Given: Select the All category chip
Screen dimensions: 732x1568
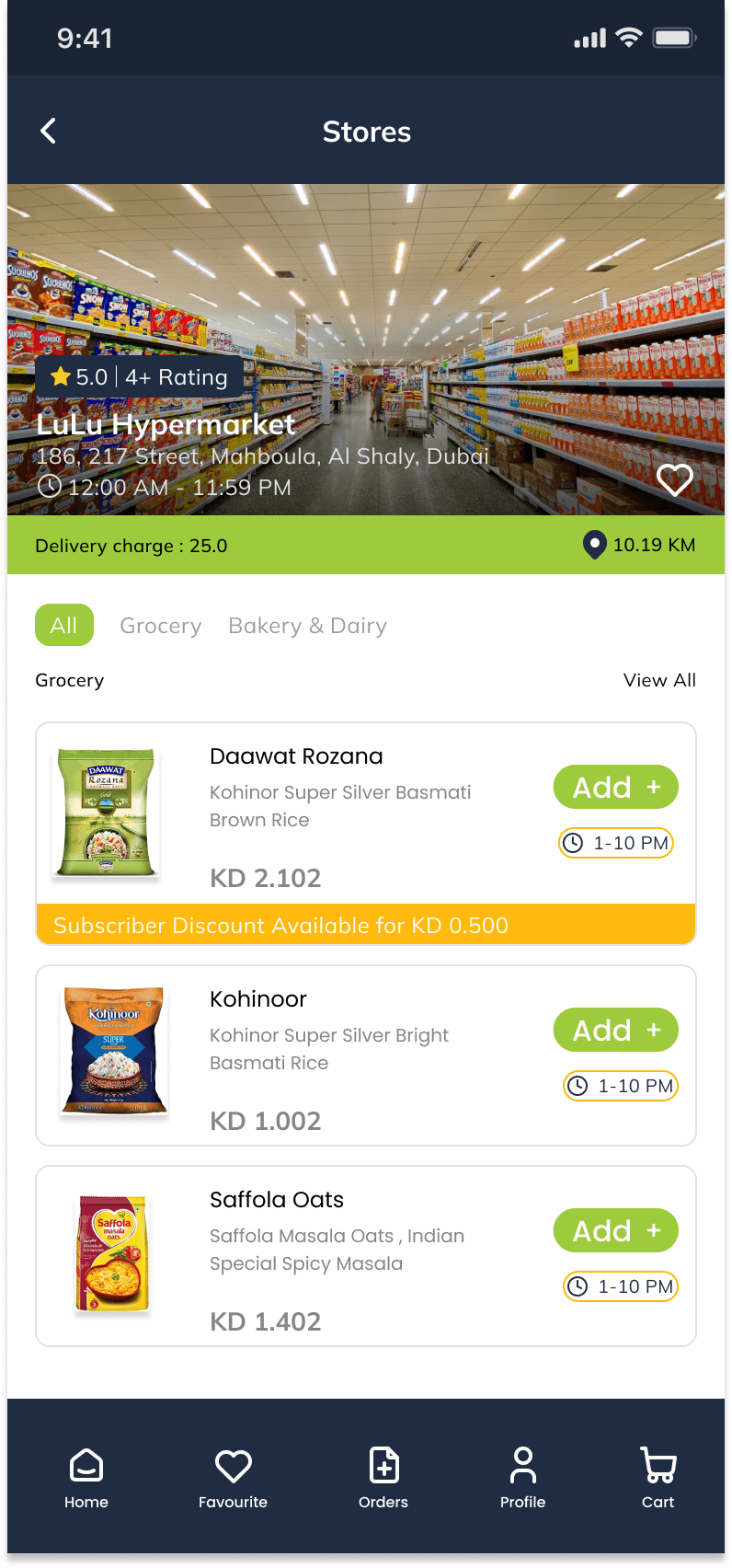Looking at the screenshot, I should click(x=63, y=626).
